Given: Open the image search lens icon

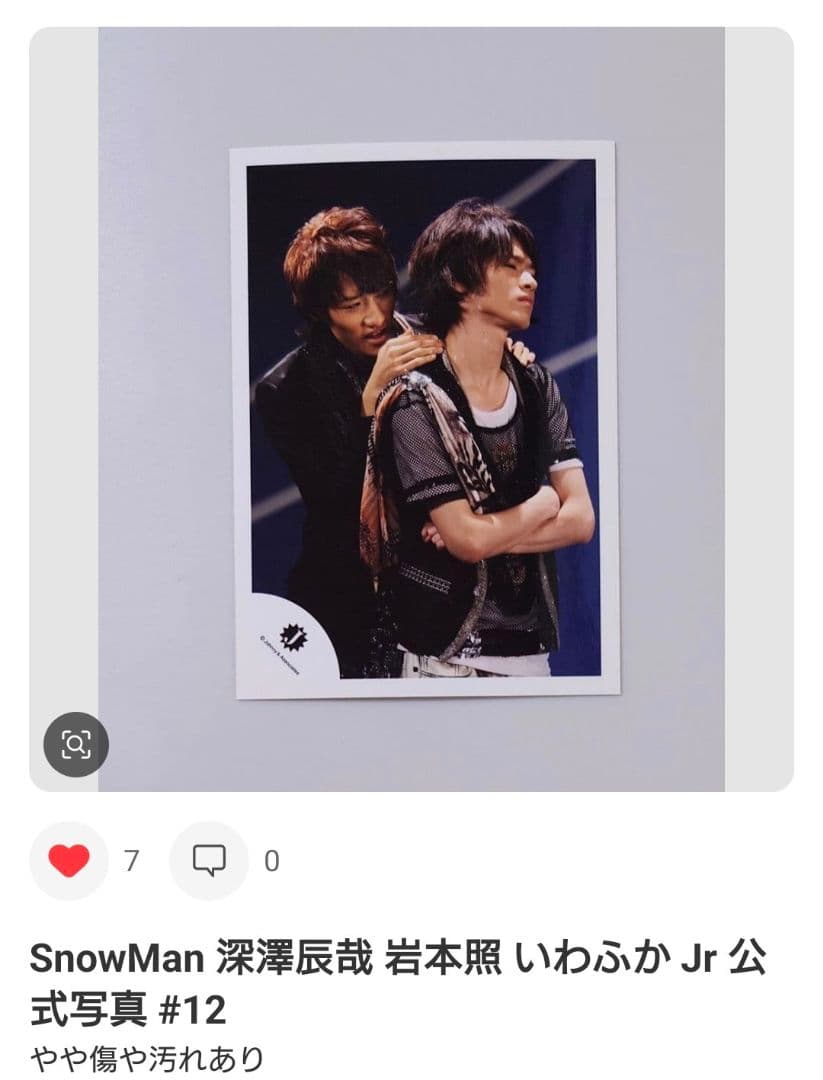Looking at the screenshot, I should tap(76, 744).
